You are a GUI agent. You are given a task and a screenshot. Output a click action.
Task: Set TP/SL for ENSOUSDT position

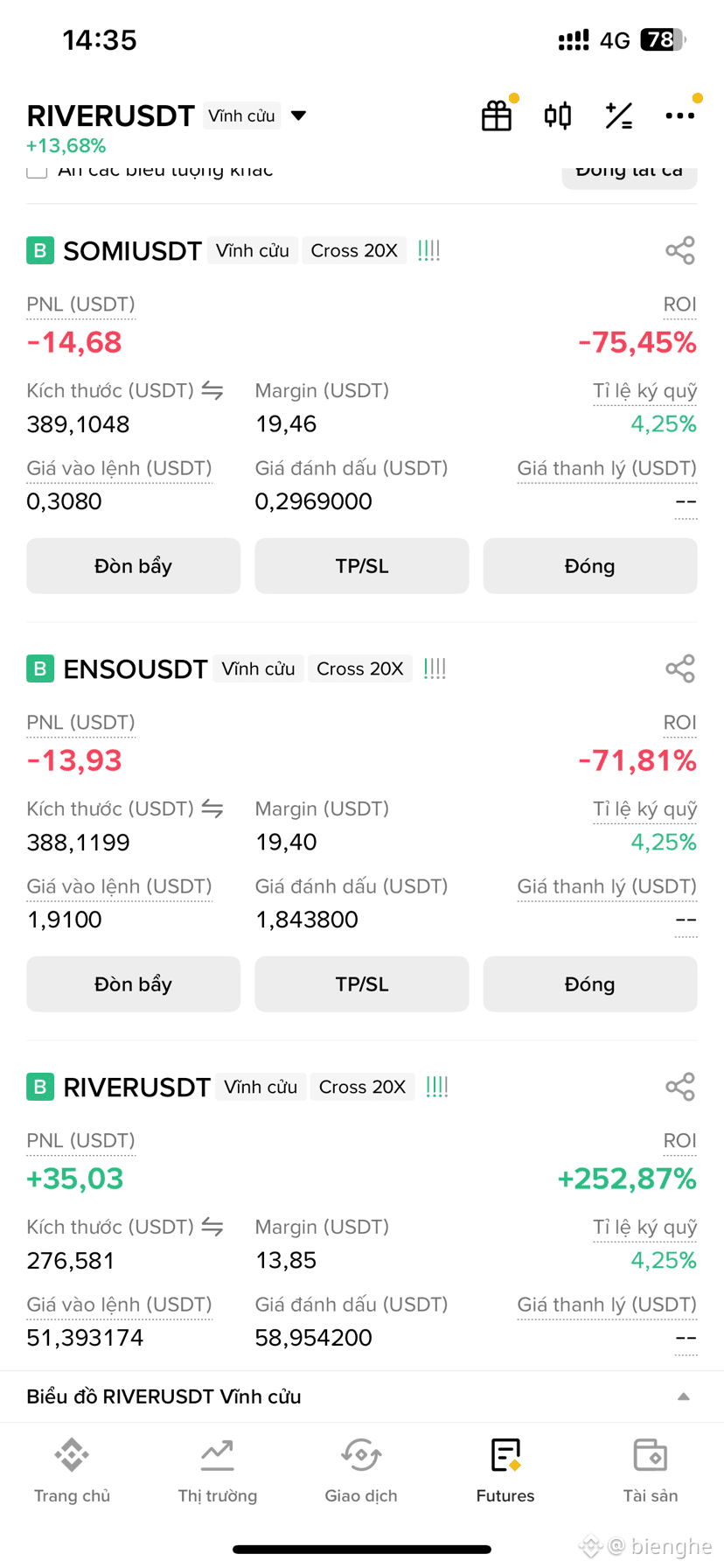(x=362, y=984)
